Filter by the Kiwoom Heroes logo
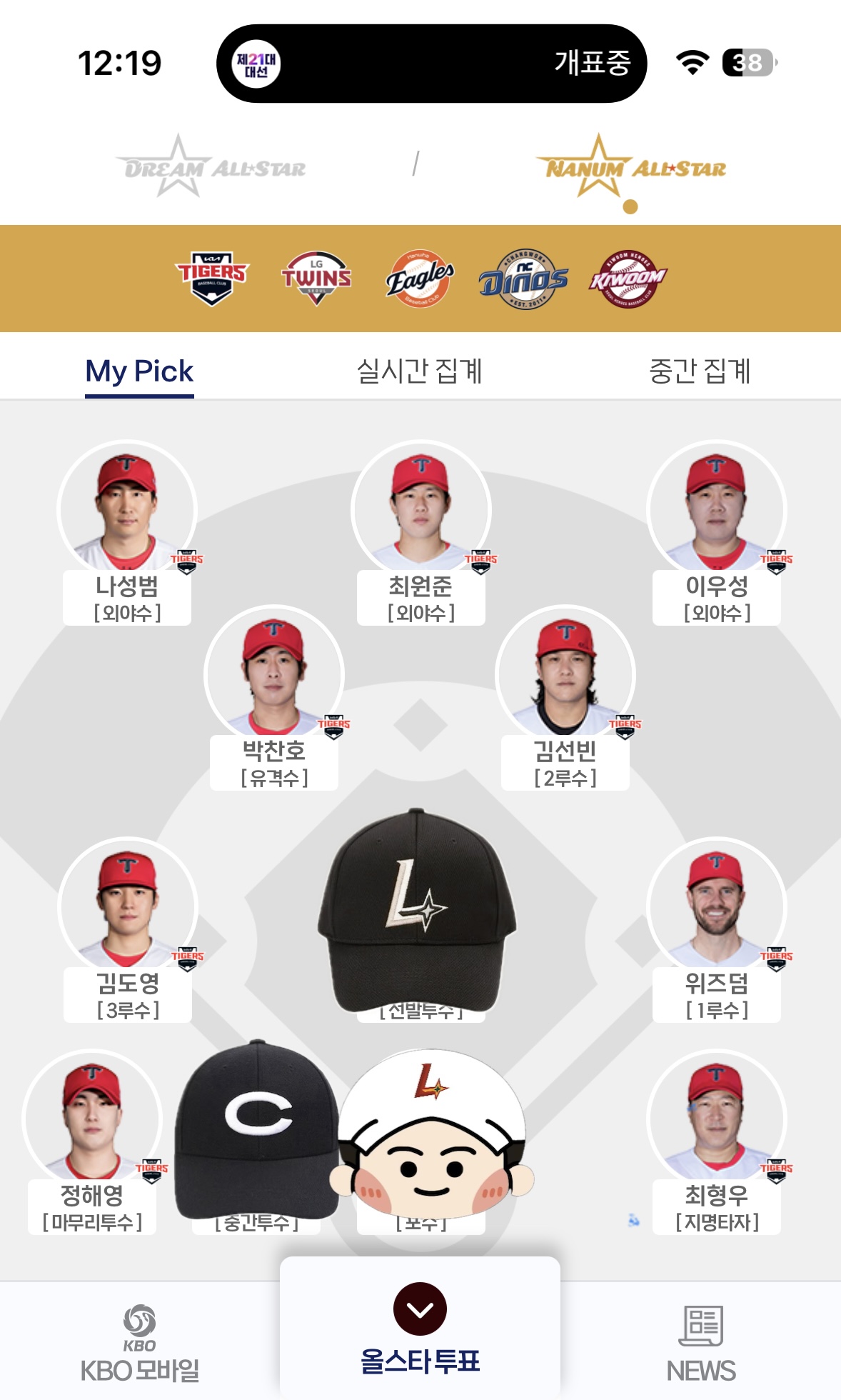This screenshot has height=1400, width=841. tap(628, 279)
